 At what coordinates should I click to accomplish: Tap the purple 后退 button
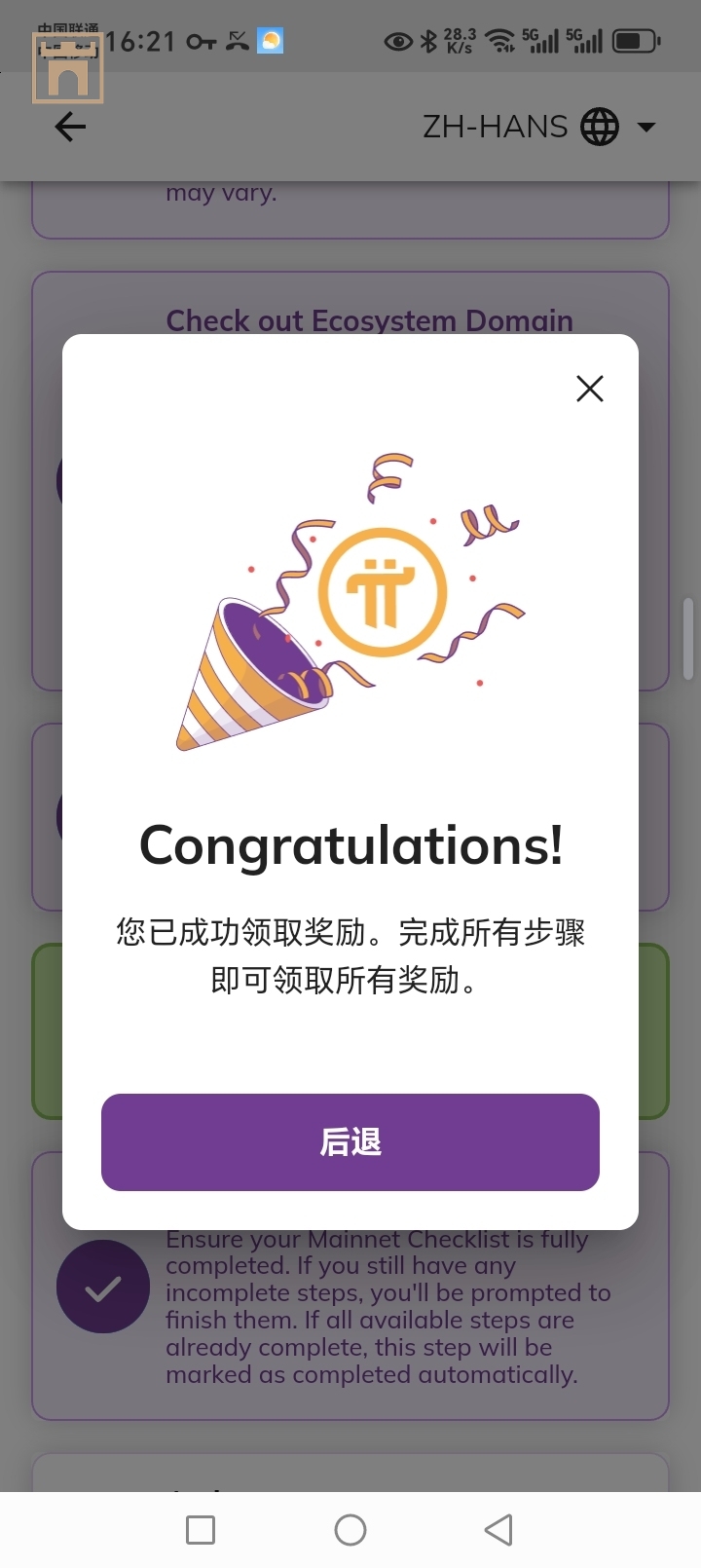coord(350,1141)
